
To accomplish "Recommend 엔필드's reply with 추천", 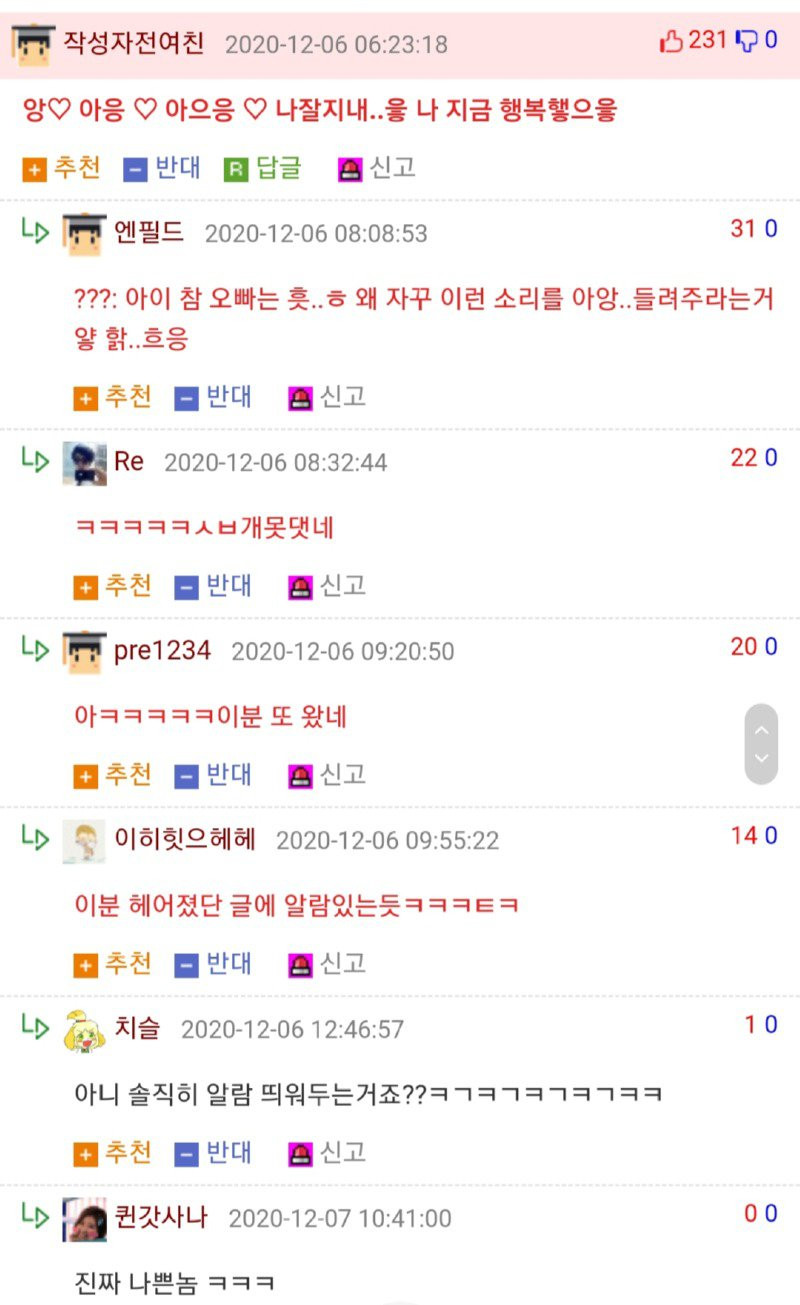I will tap(113, 398).
